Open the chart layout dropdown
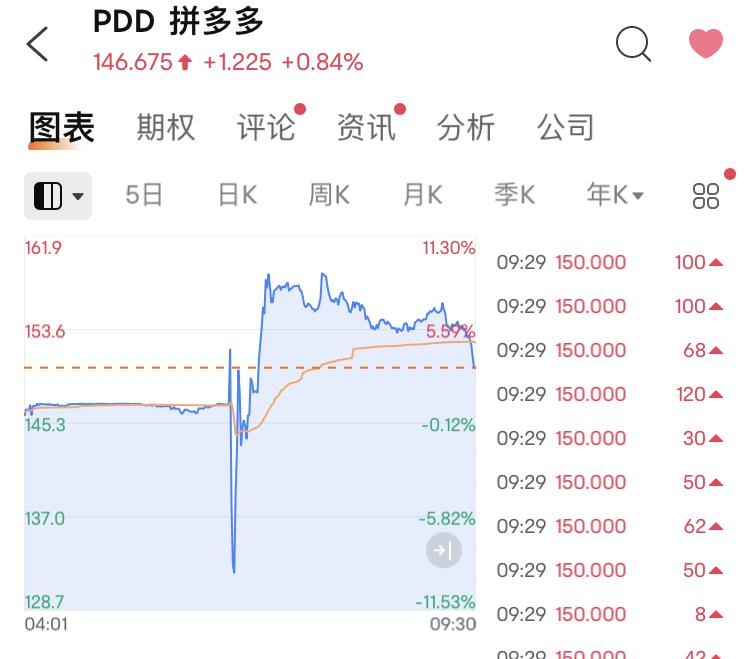 (58, 196)
